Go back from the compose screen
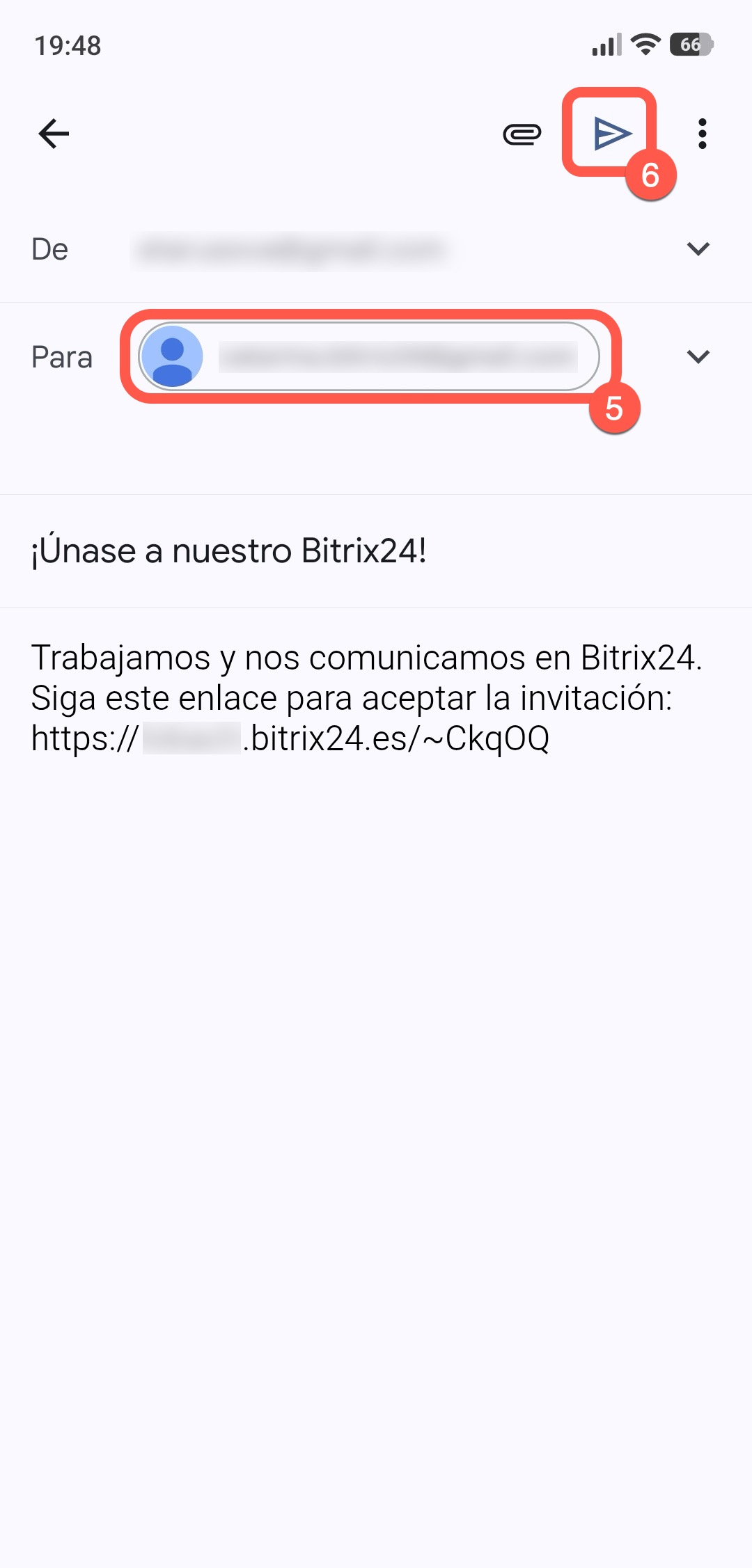Viewport: 752px width, 1568px height. point(54,134)
